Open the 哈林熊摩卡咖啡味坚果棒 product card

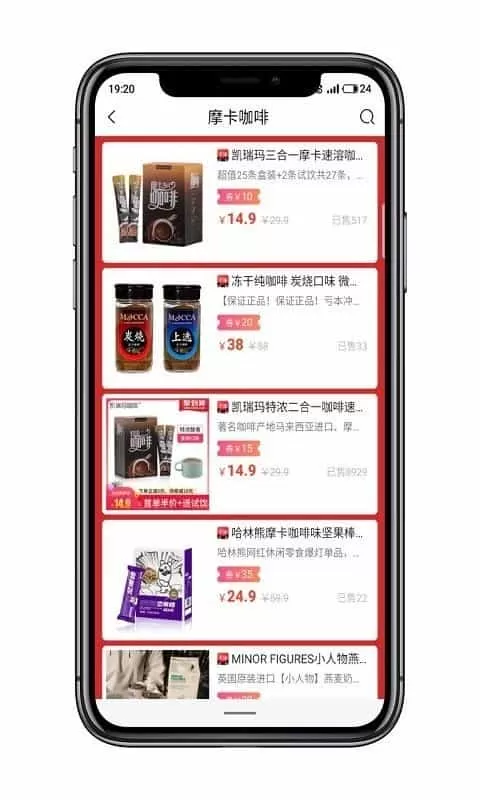[240, 580]
